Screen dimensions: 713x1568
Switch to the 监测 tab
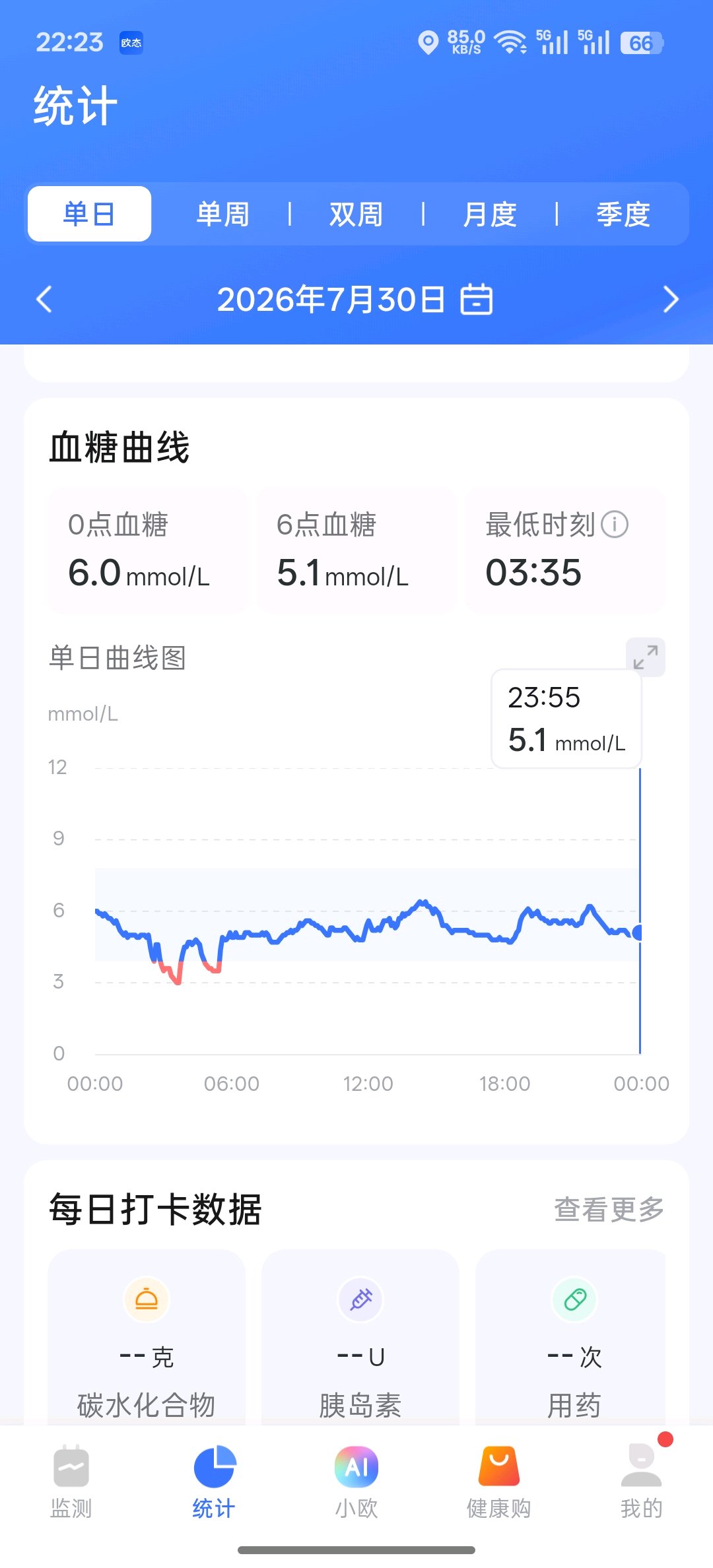pos(71,1482)
